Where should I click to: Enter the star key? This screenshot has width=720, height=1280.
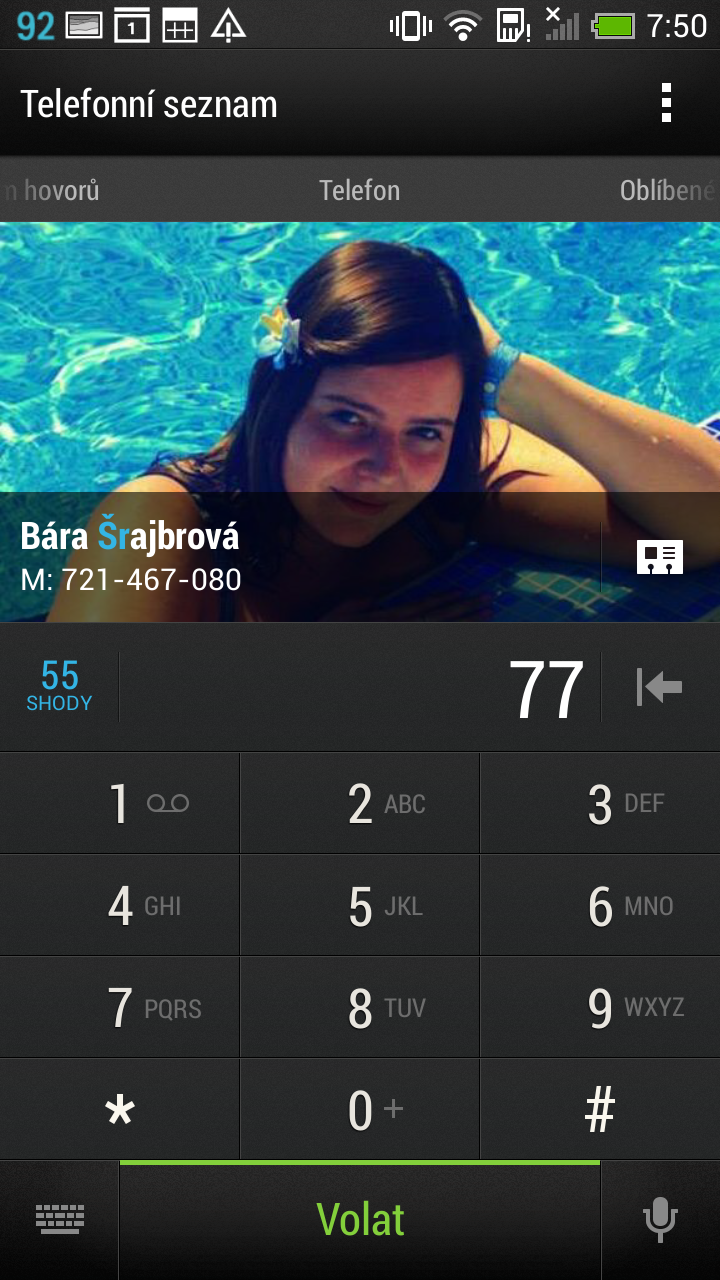pyautogui.click(x=120, y=1110)
